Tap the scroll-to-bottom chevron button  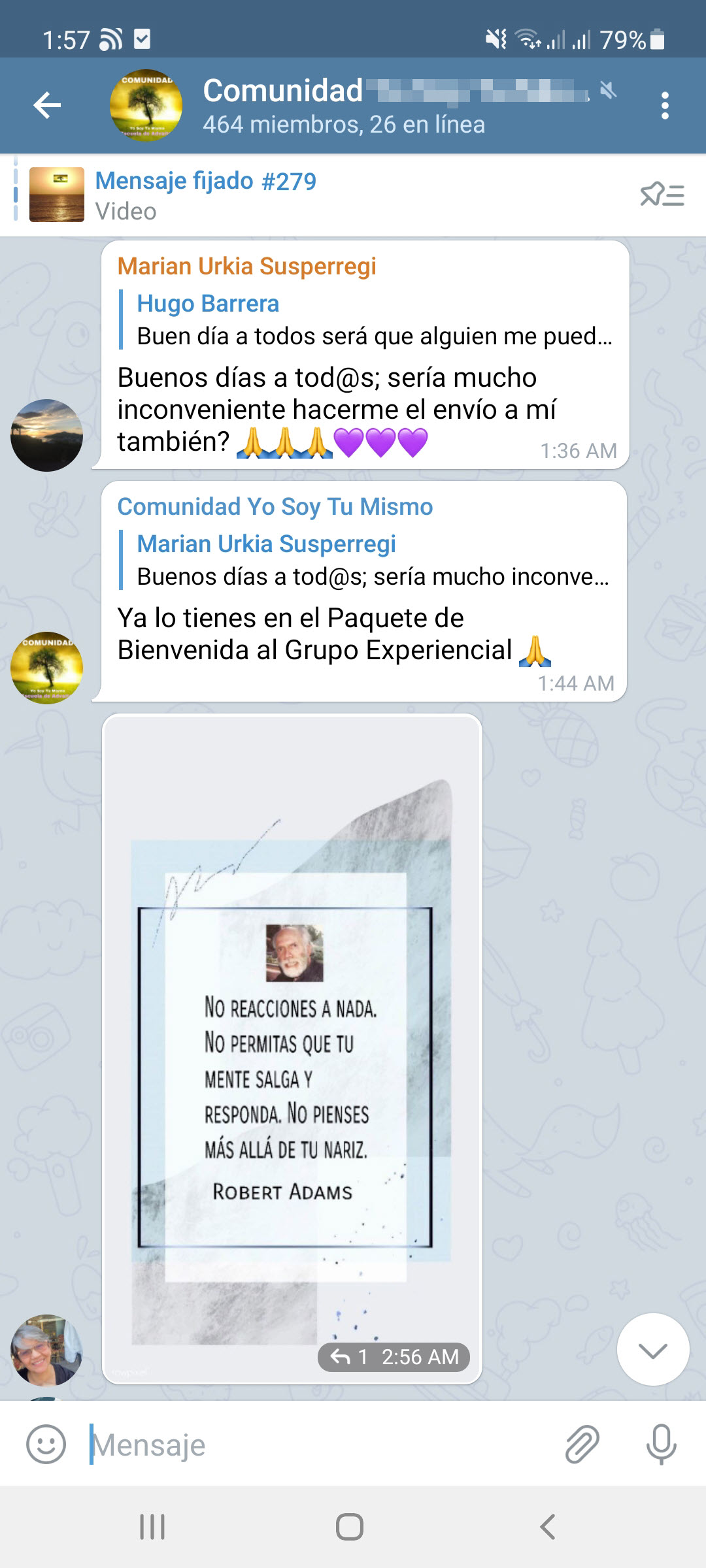653,1349
